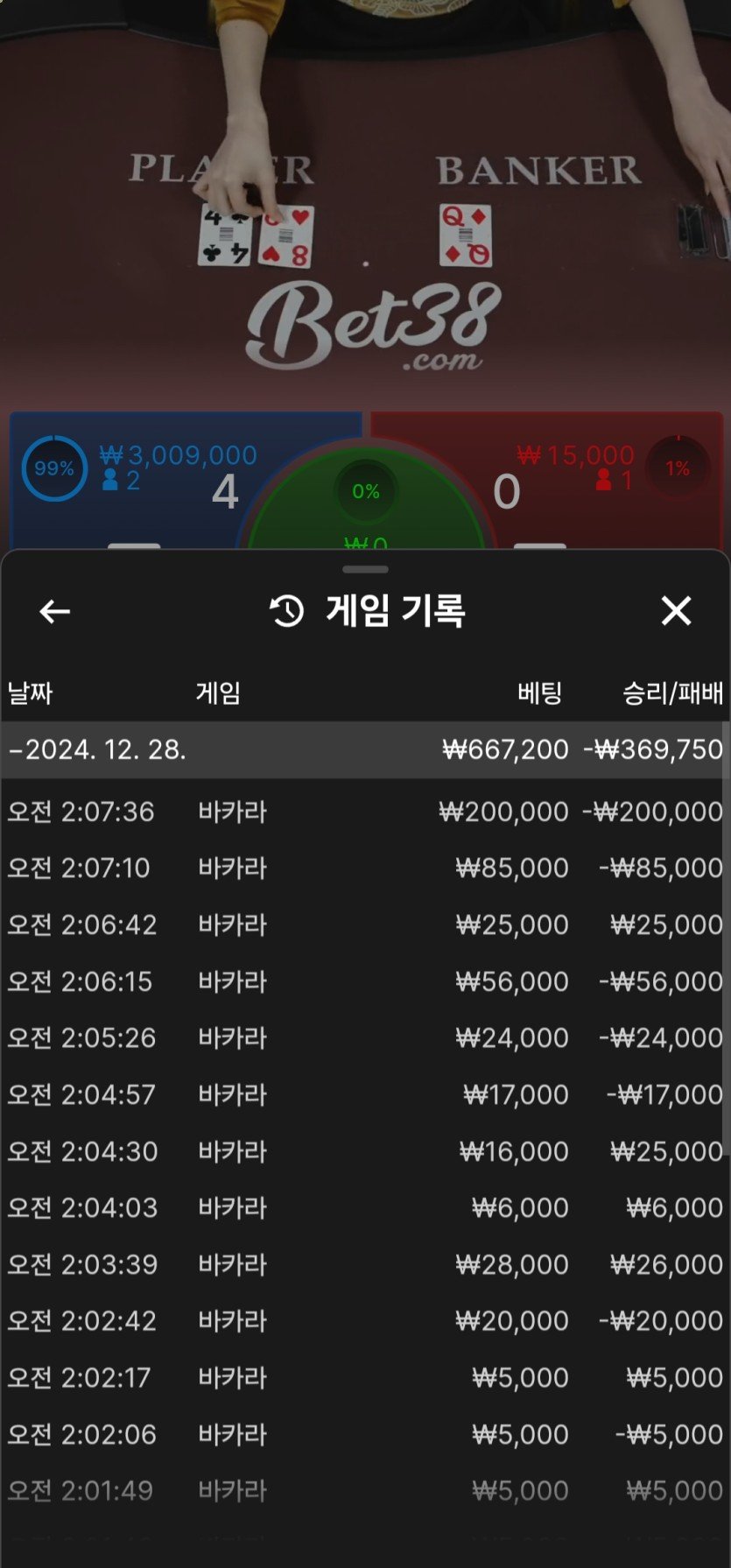This screenshot has width=731, height=1568.
Task: Select the 2:02:06 game record
Action: 365,1434
